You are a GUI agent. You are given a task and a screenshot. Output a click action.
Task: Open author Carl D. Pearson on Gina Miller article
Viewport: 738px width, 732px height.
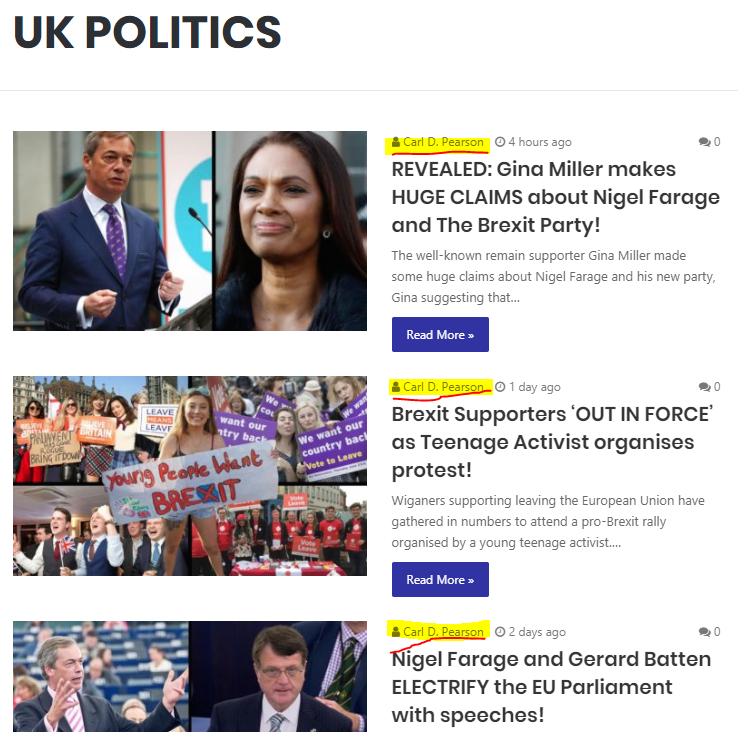[443, 142]
